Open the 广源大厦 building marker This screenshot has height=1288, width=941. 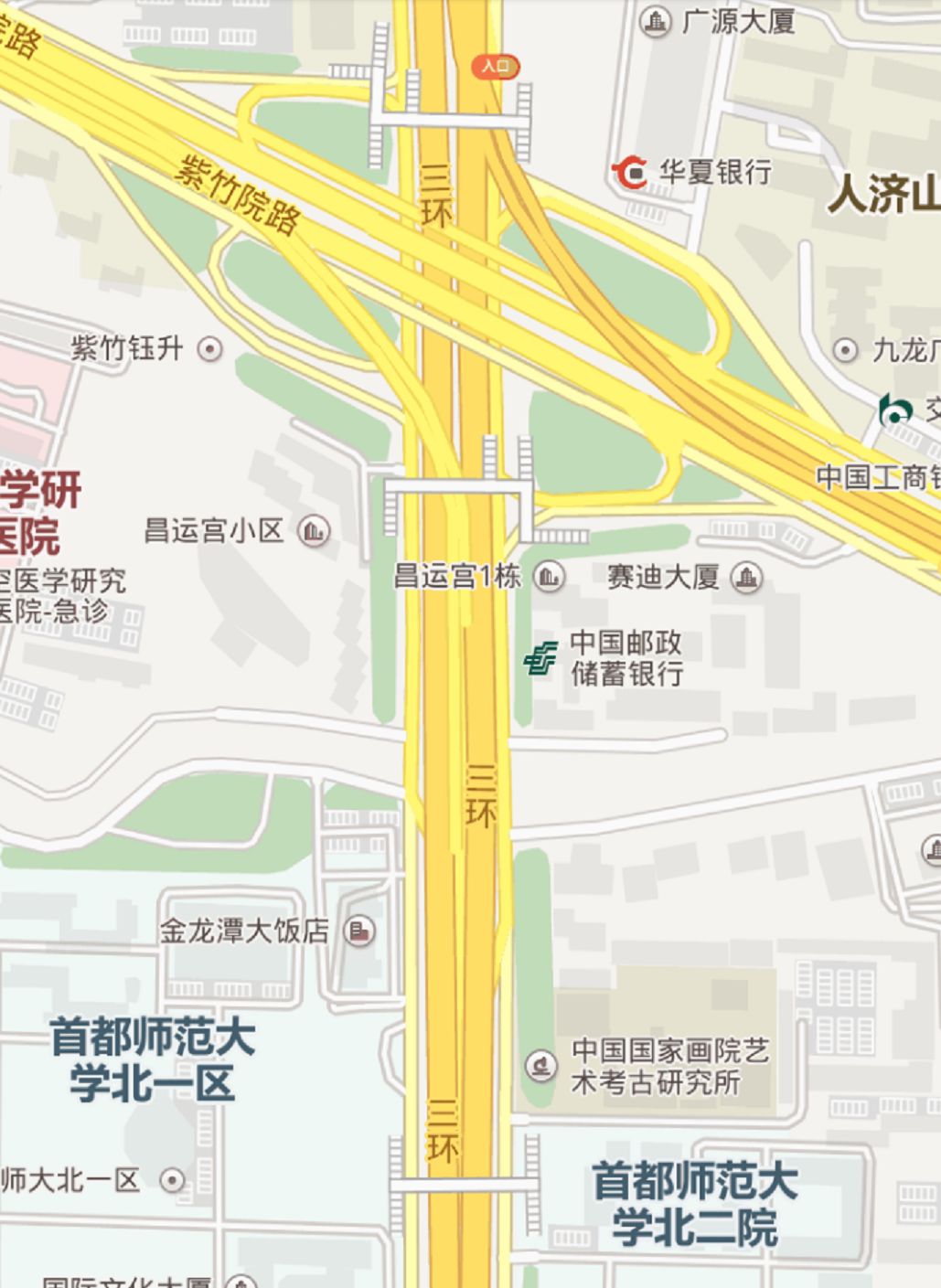[x=655, y=21]
